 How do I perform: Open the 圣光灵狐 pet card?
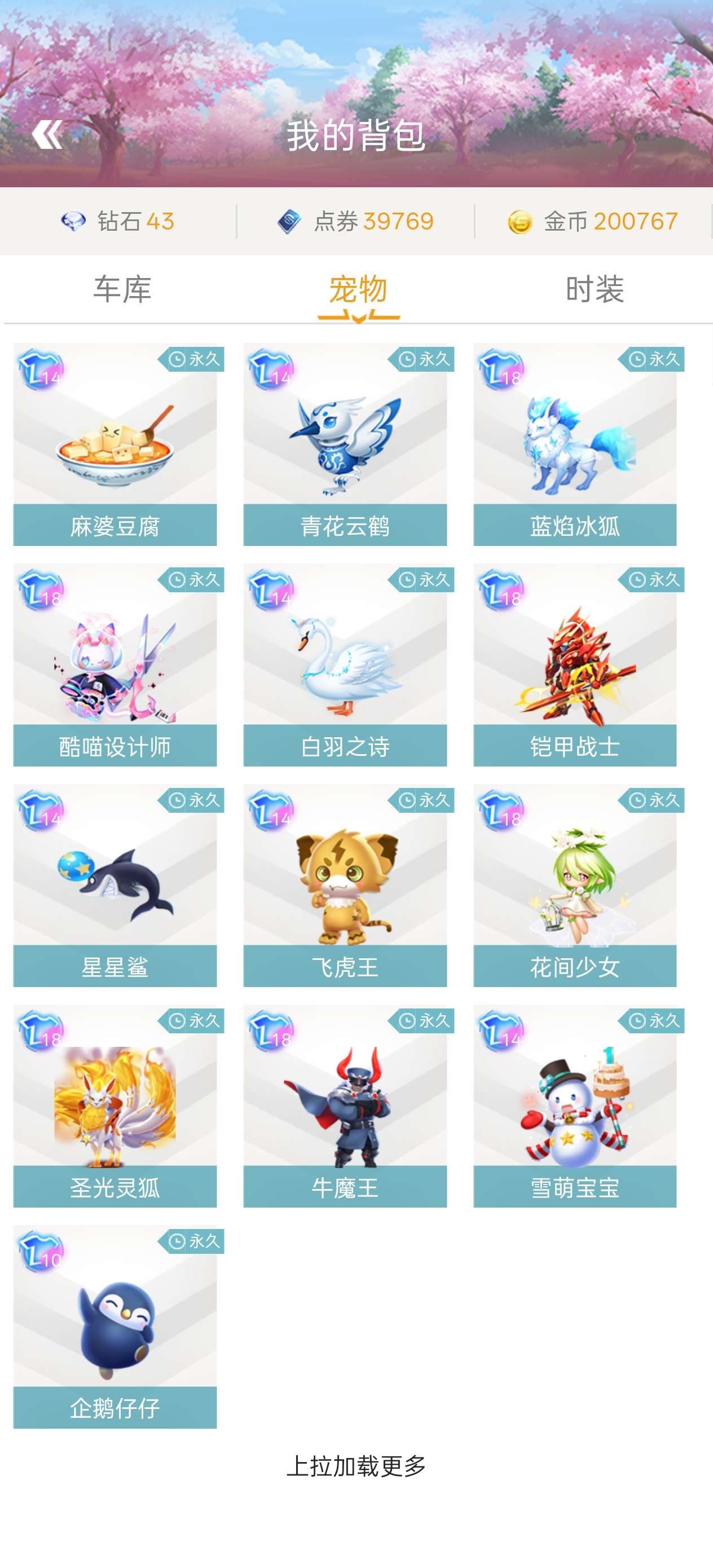click(x=115, y=1106)
